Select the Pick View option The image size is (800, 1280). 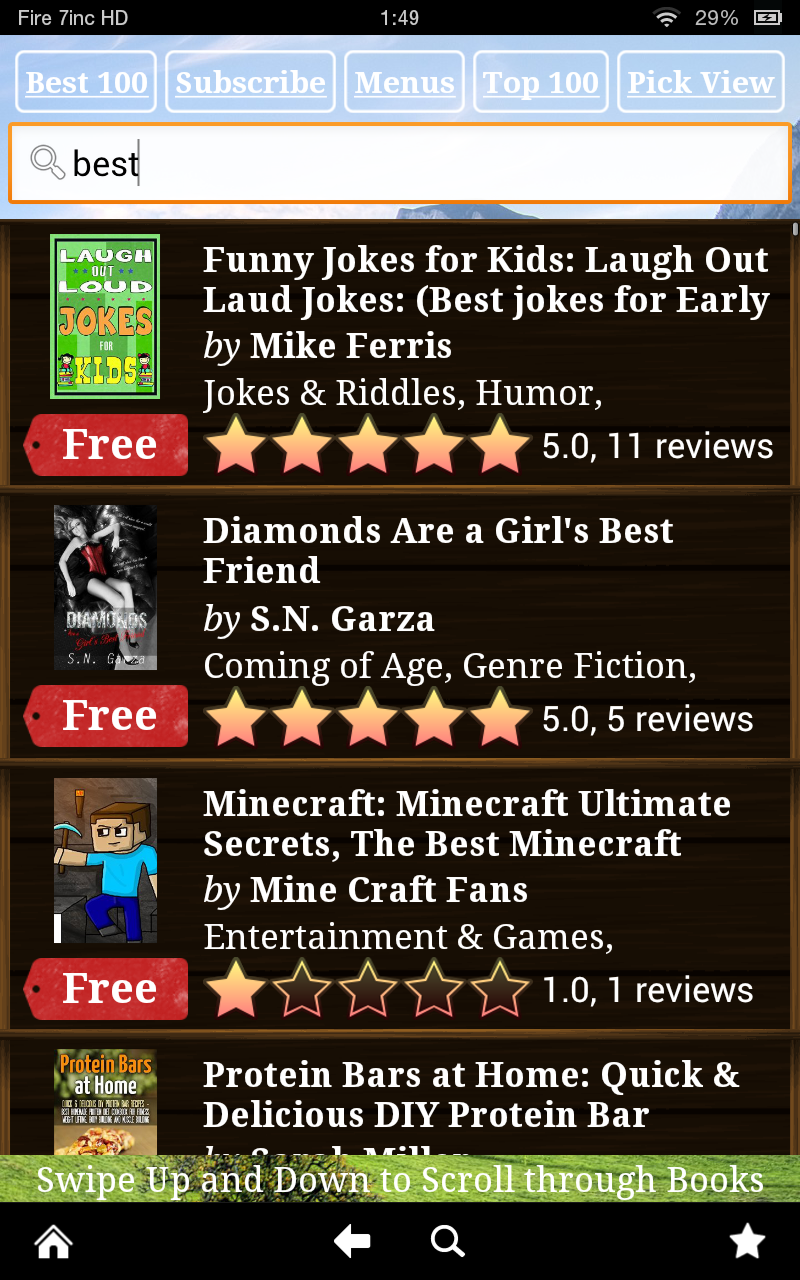click(700, 82)
